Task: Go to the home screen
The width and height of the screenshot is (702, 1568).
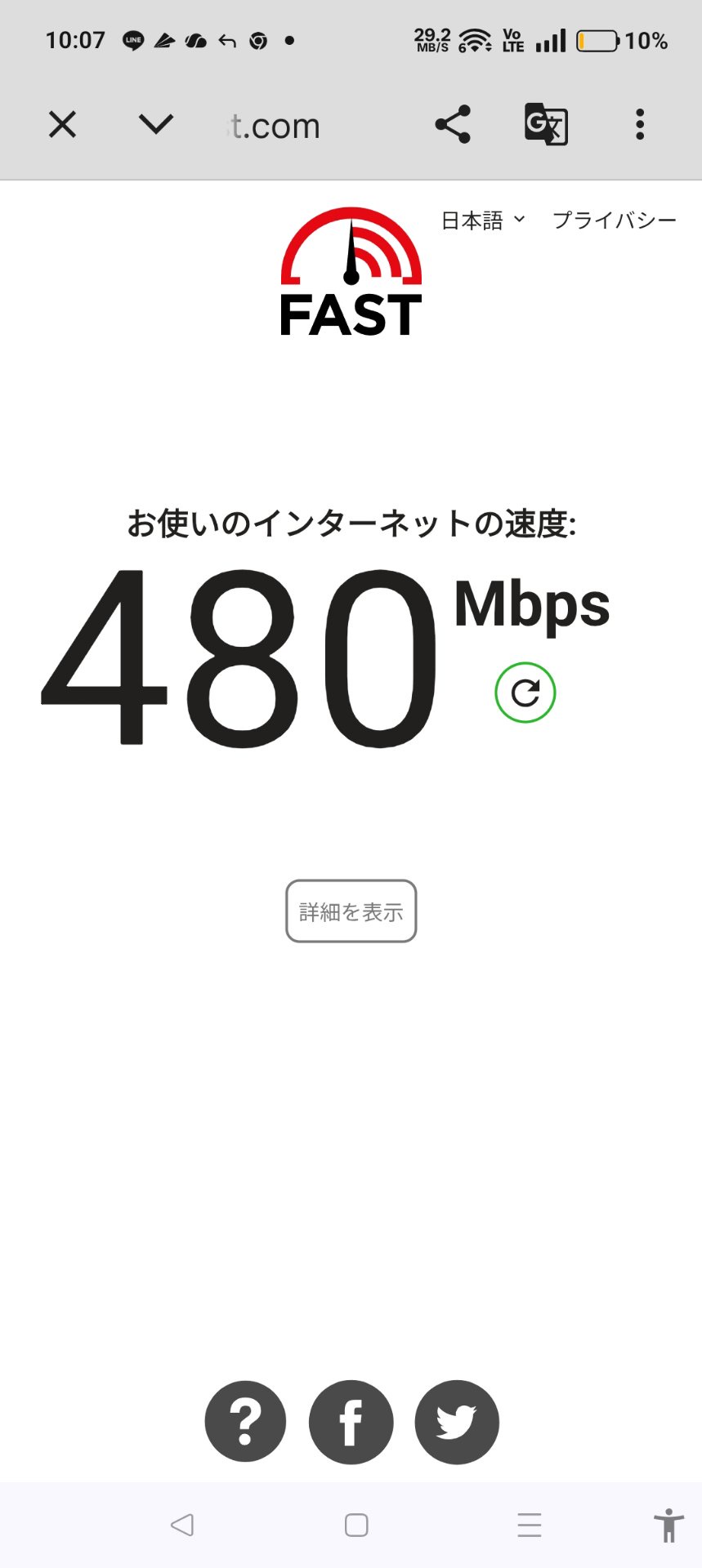Action: pos(356,1525)
